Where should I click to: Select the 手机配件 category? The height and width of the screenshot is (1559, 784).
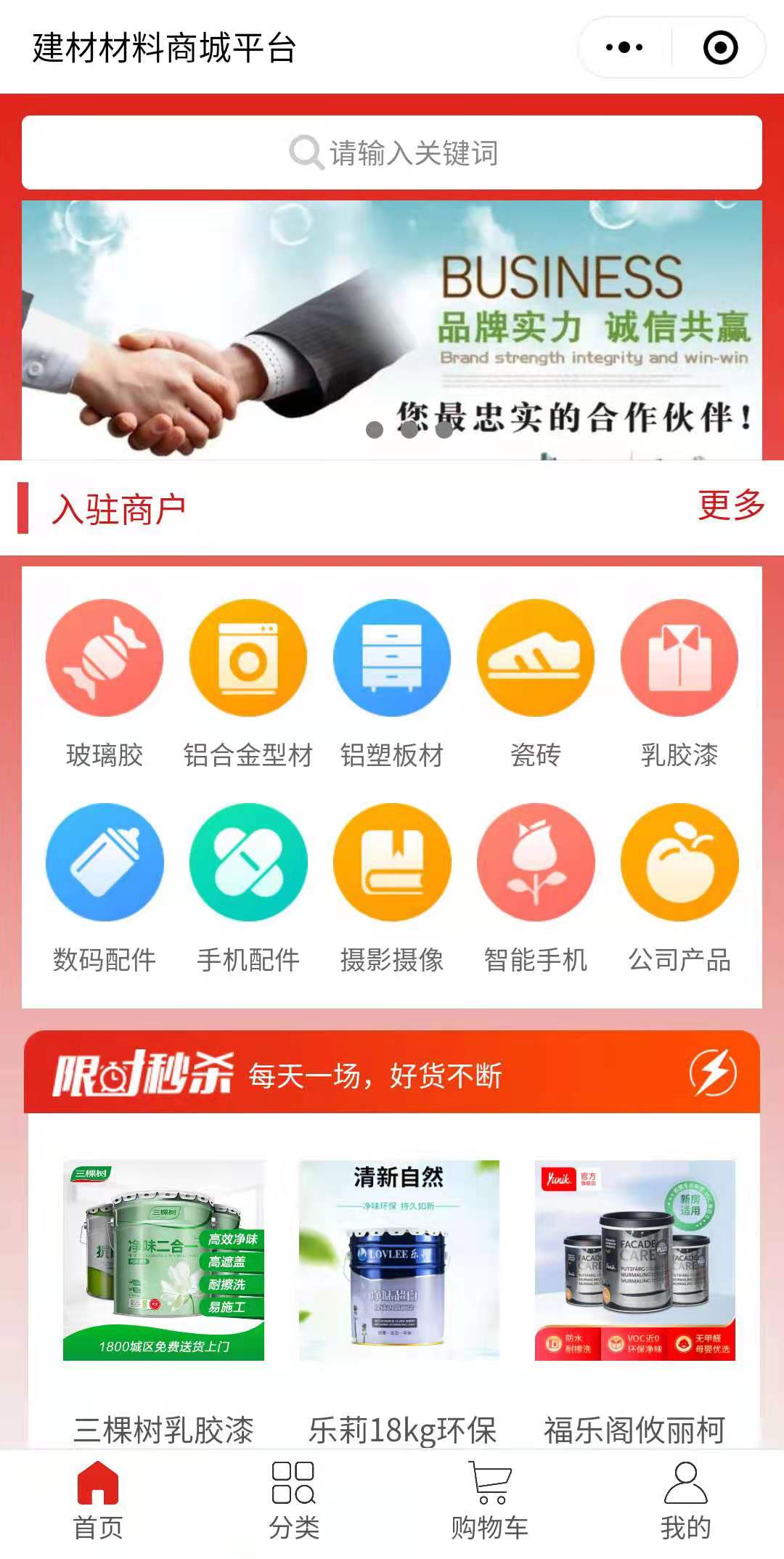(x=248, y=887)
